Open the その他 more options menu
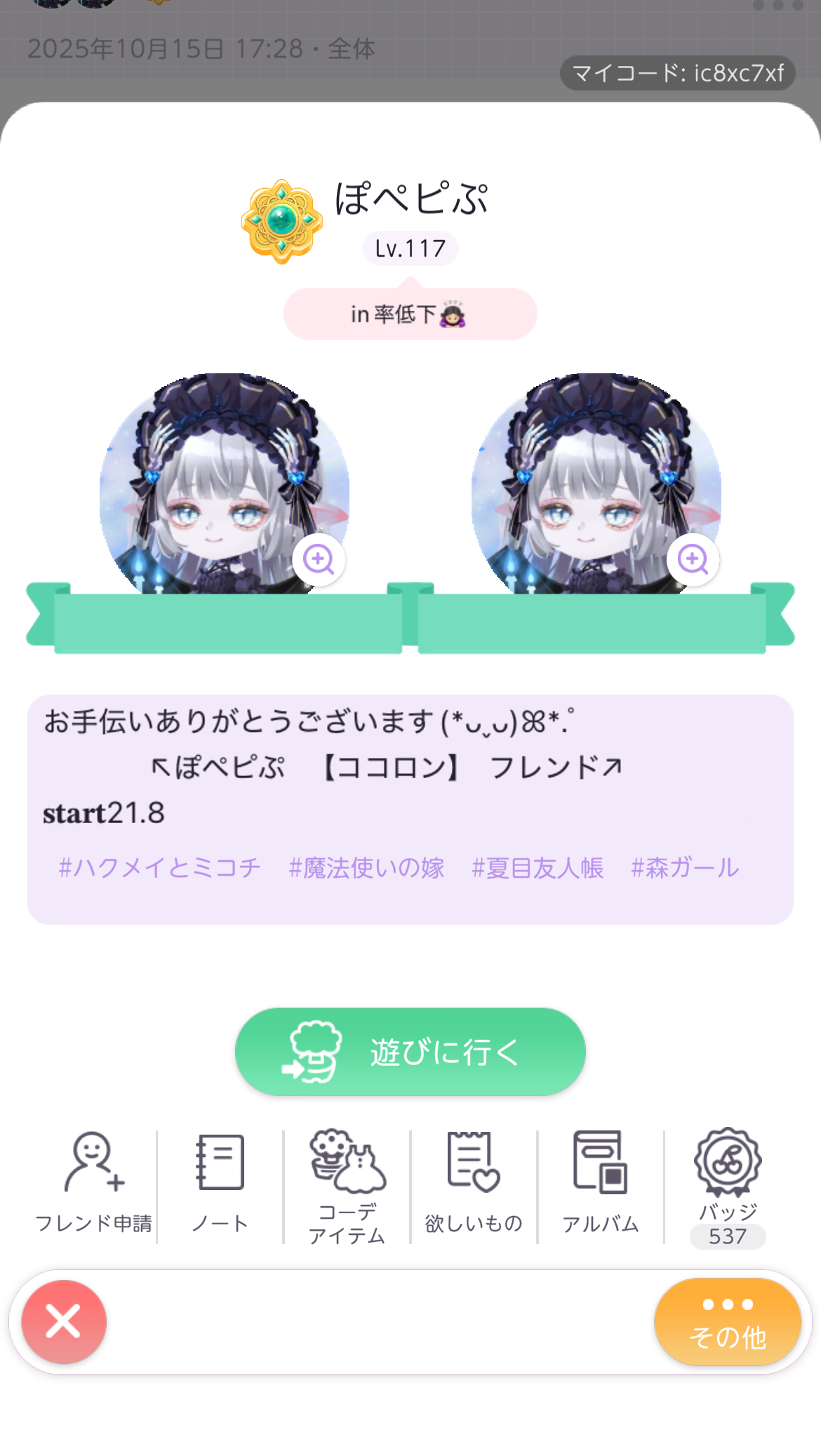Image resolution: width=821 pixels, height=1456 pixels. pyautogui.click(x=727, y=1322)
